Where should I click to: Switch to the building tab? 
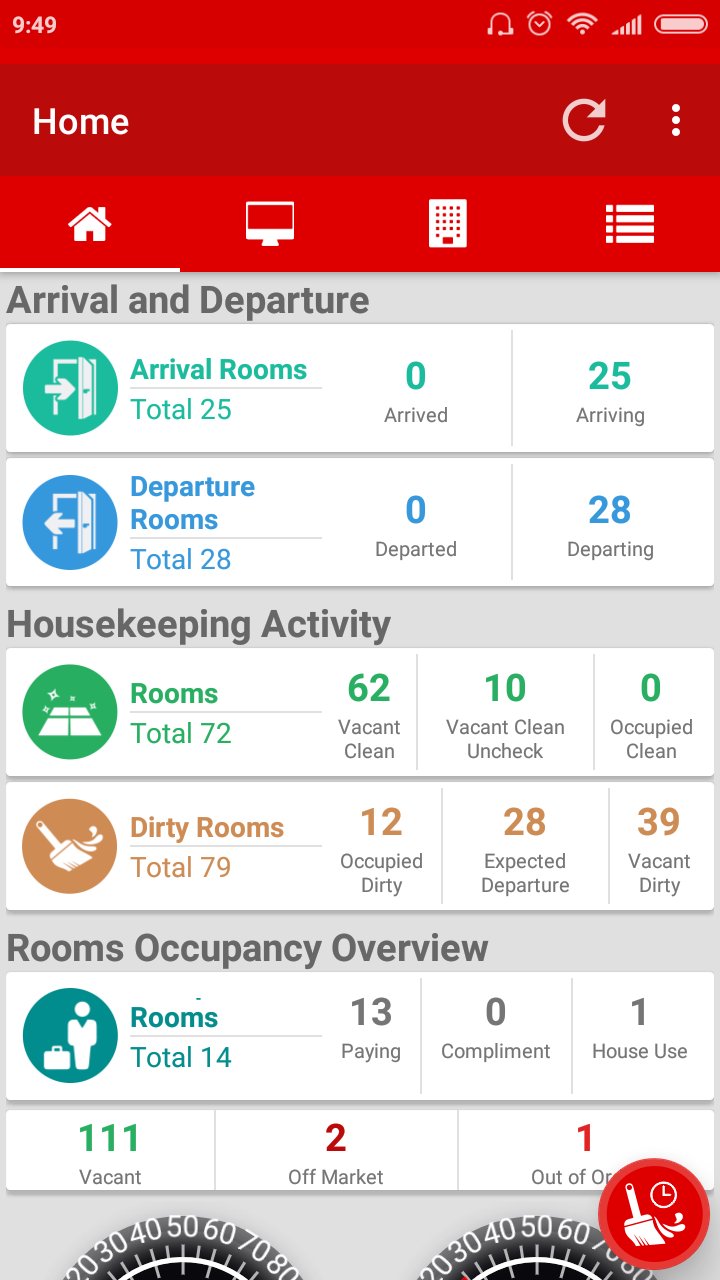pos(448,223)
